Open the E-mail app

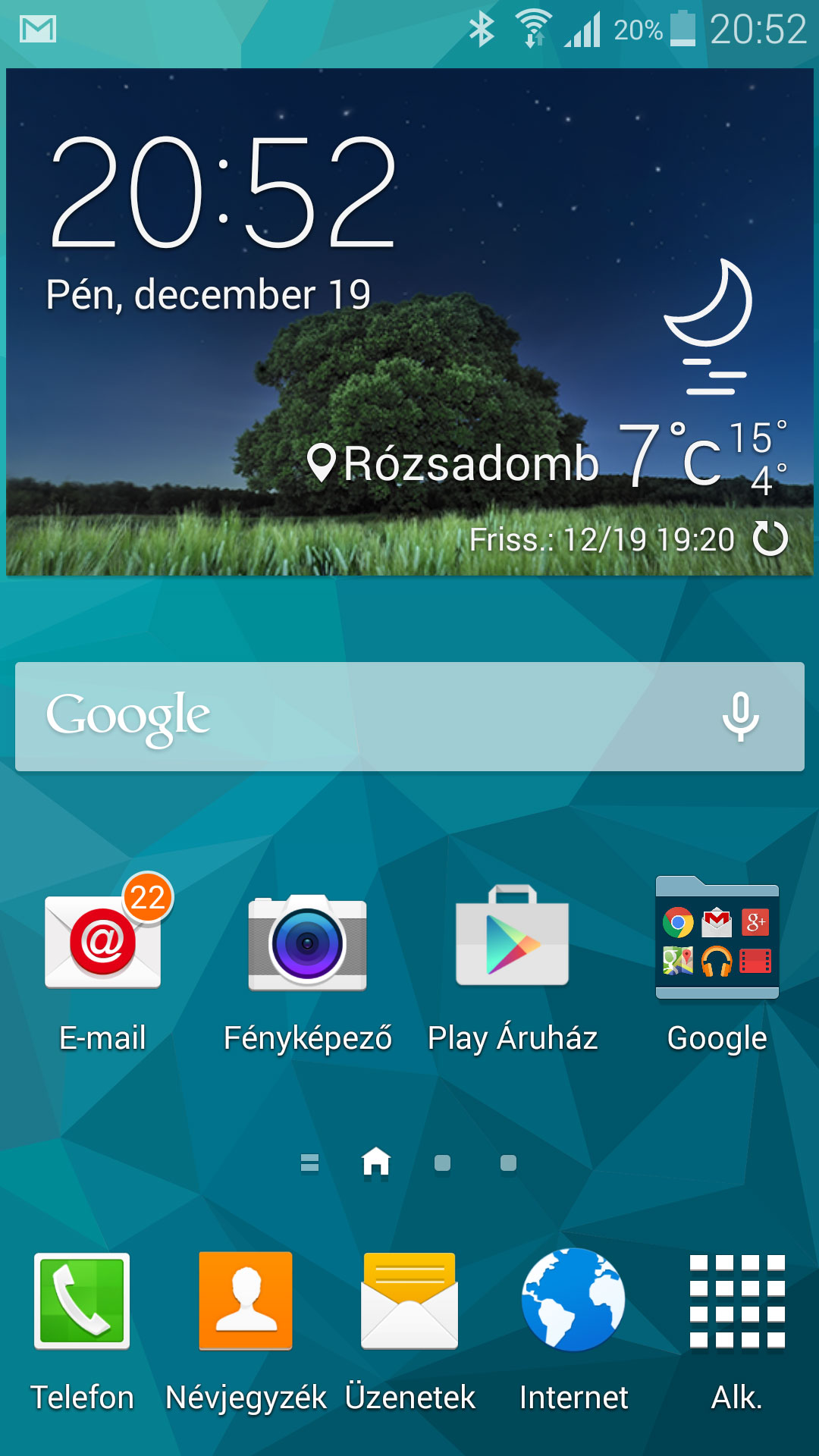103,963
